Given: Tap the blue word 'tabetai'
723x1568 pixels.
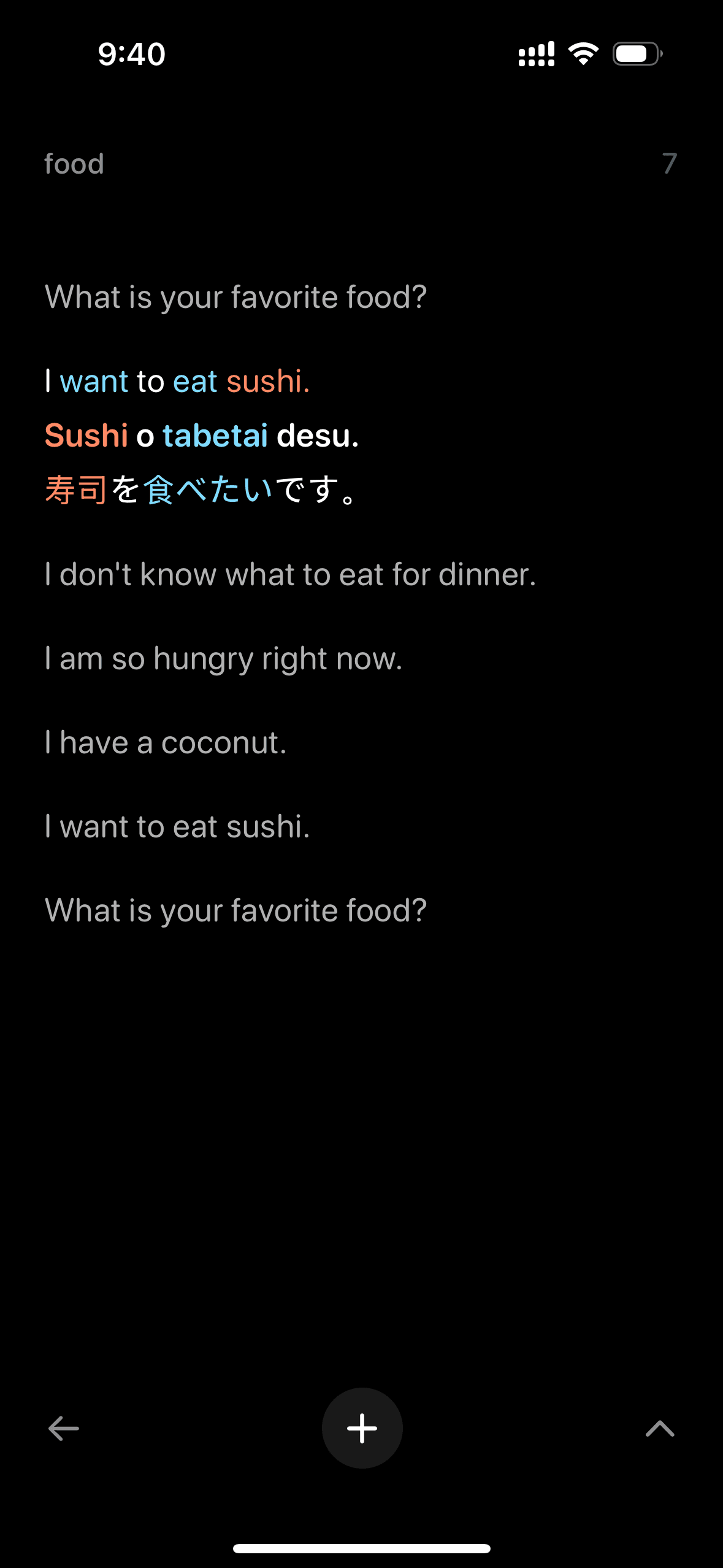Looking at the screenshot, I should click(216, 436).
